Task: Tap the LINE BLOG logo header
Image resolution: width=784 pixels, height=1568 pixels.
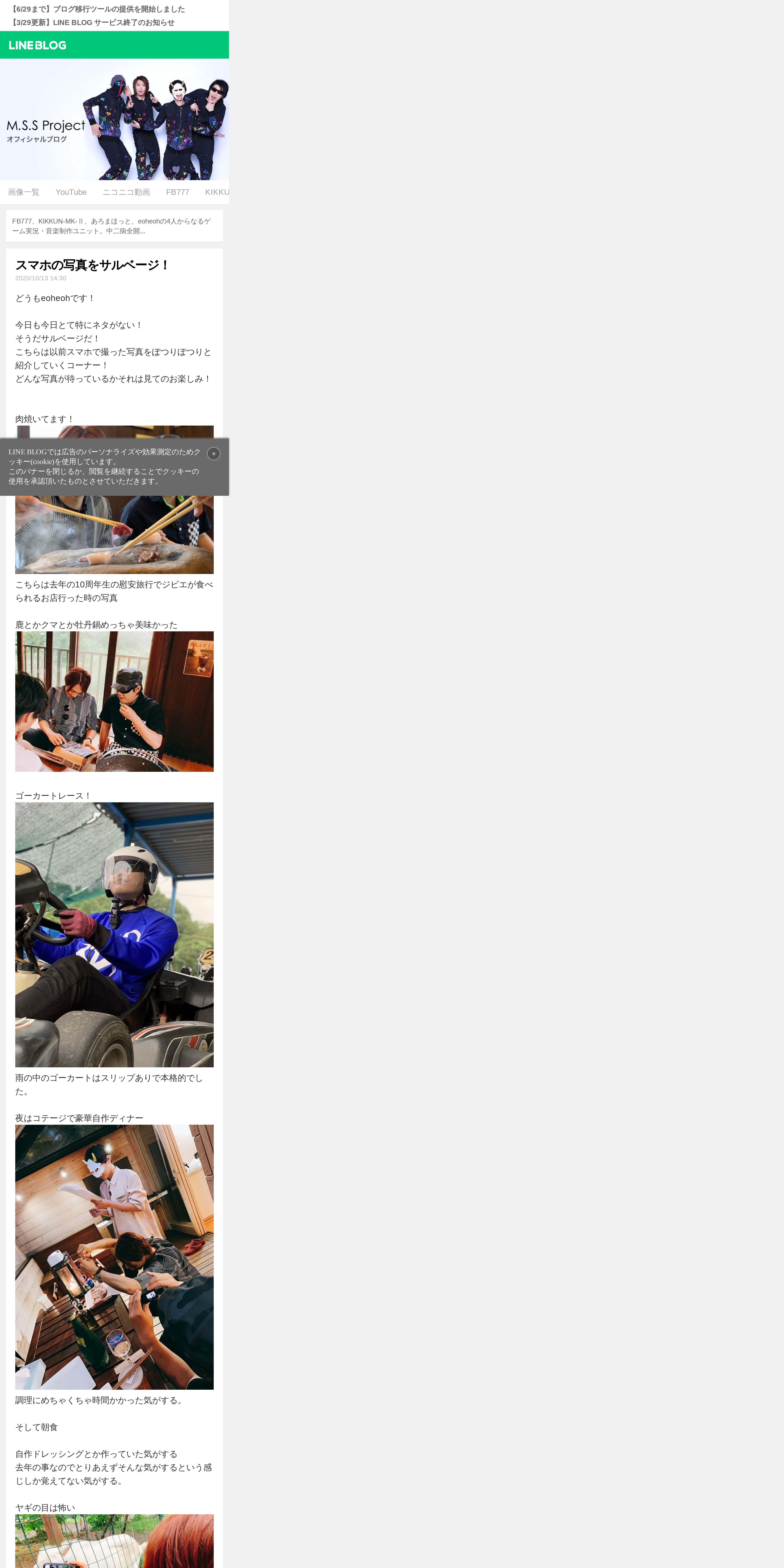Action: point(38,45)
